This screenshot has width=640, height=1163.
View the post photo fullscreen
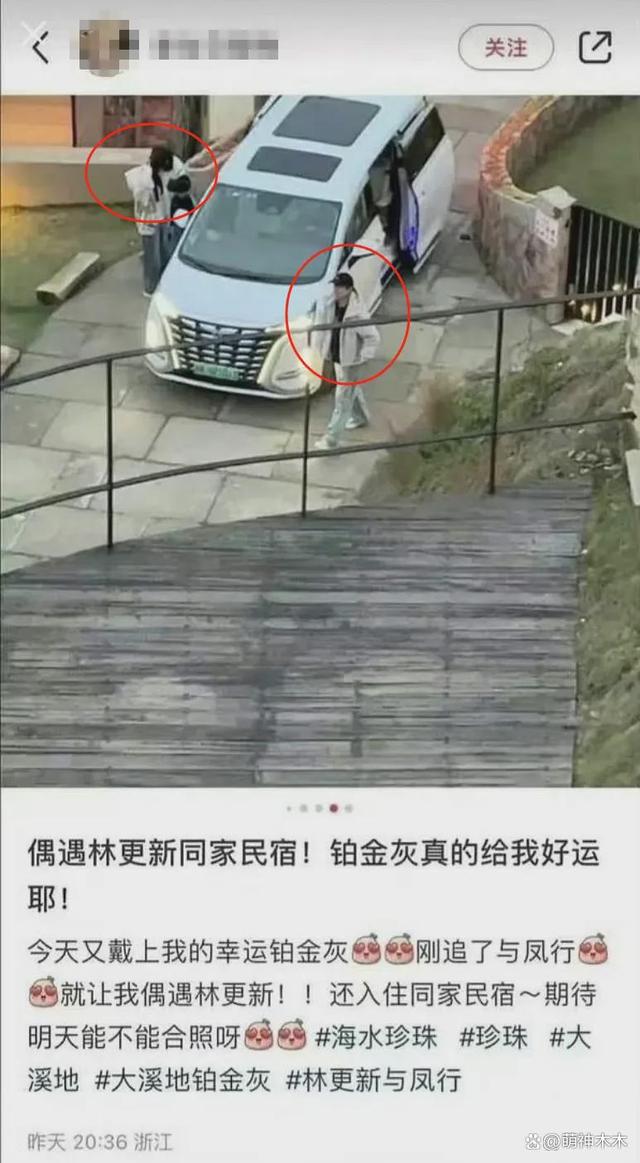pyautogui.click(x=320, y=440)
